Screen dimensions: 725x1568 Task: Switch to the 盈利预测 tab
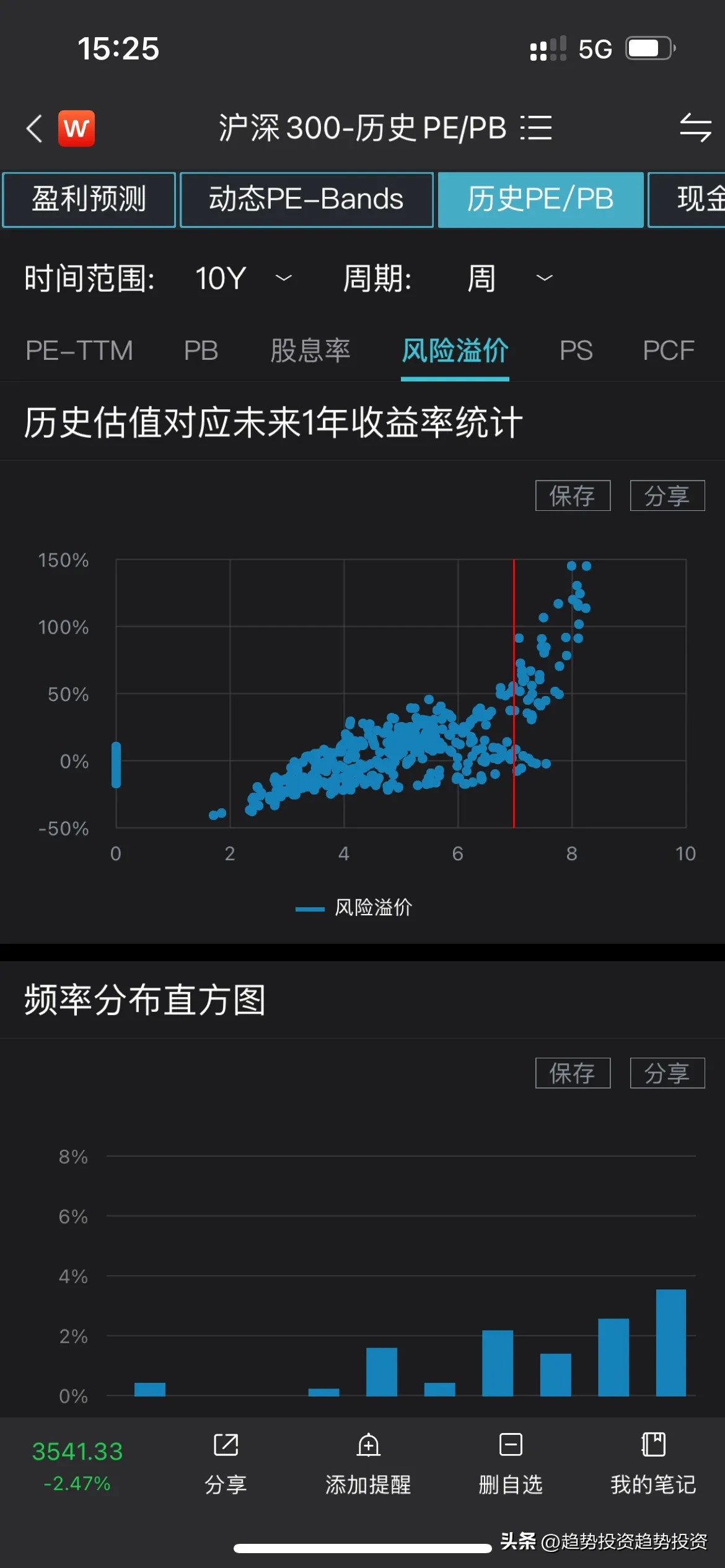click(x=89, y=199)
